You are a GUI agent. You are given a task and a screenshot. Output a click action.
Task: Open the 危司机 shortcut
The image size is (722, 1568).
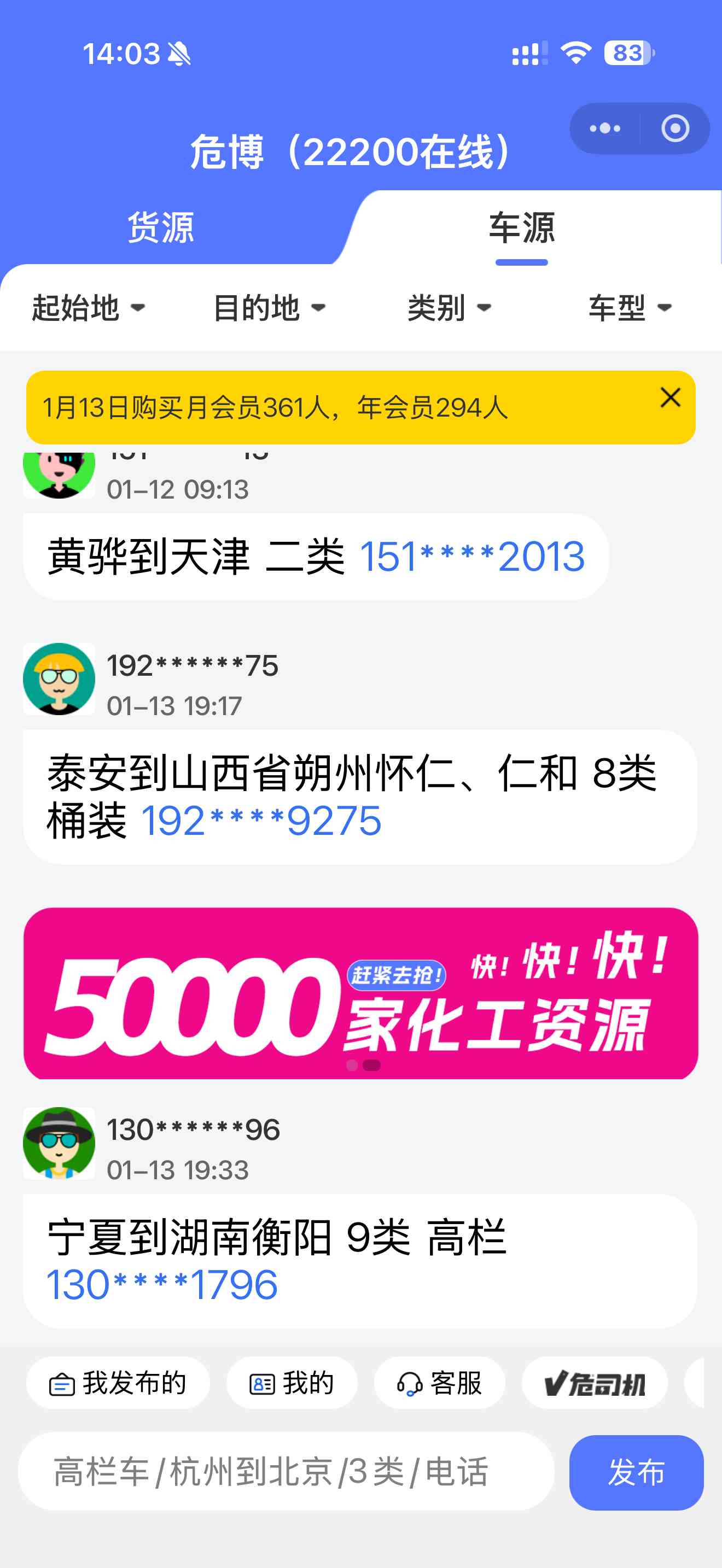pyautogui.click(x=594, y=1383)
